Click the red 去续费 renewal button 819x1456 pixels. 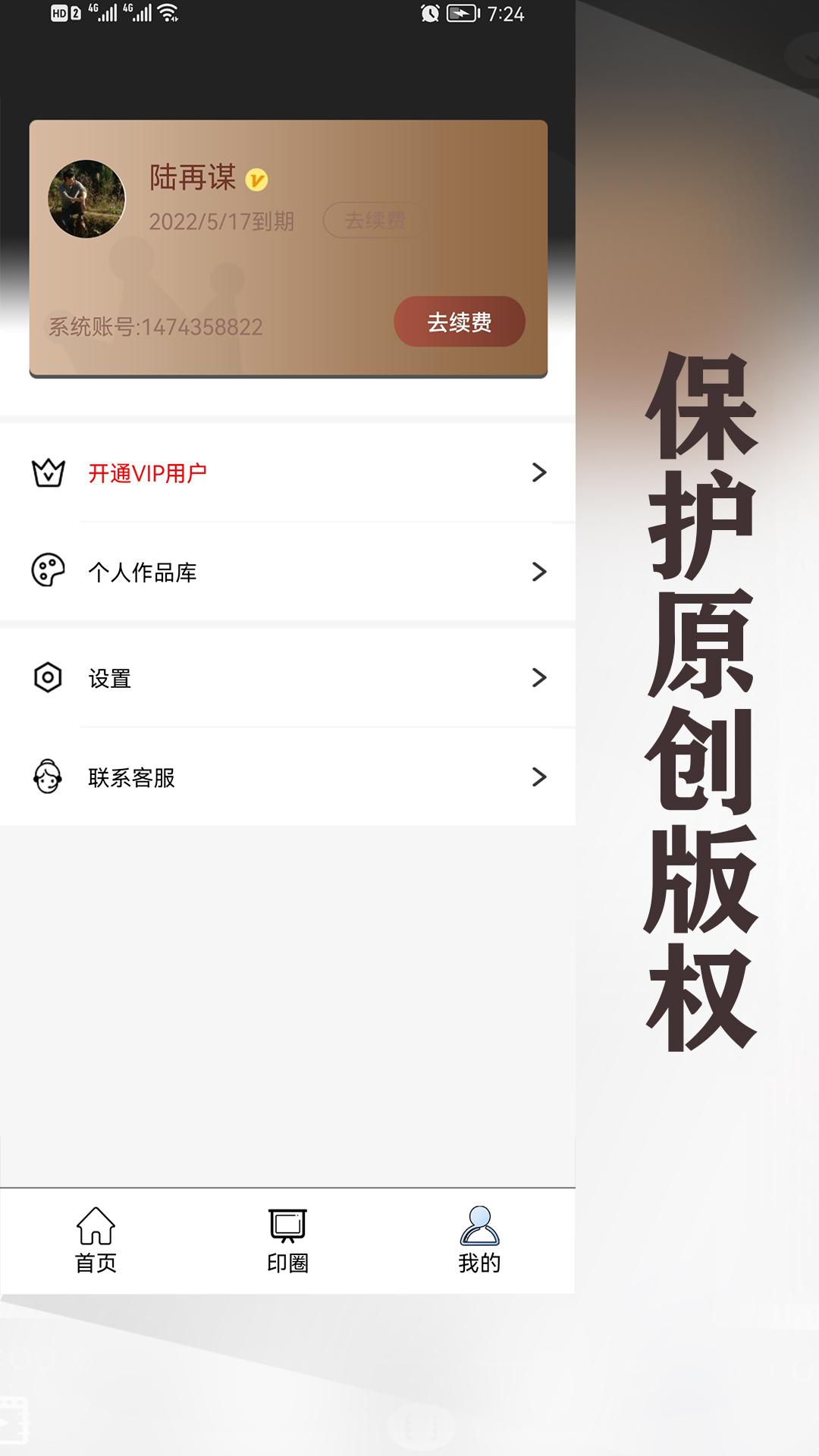point(459,322)
